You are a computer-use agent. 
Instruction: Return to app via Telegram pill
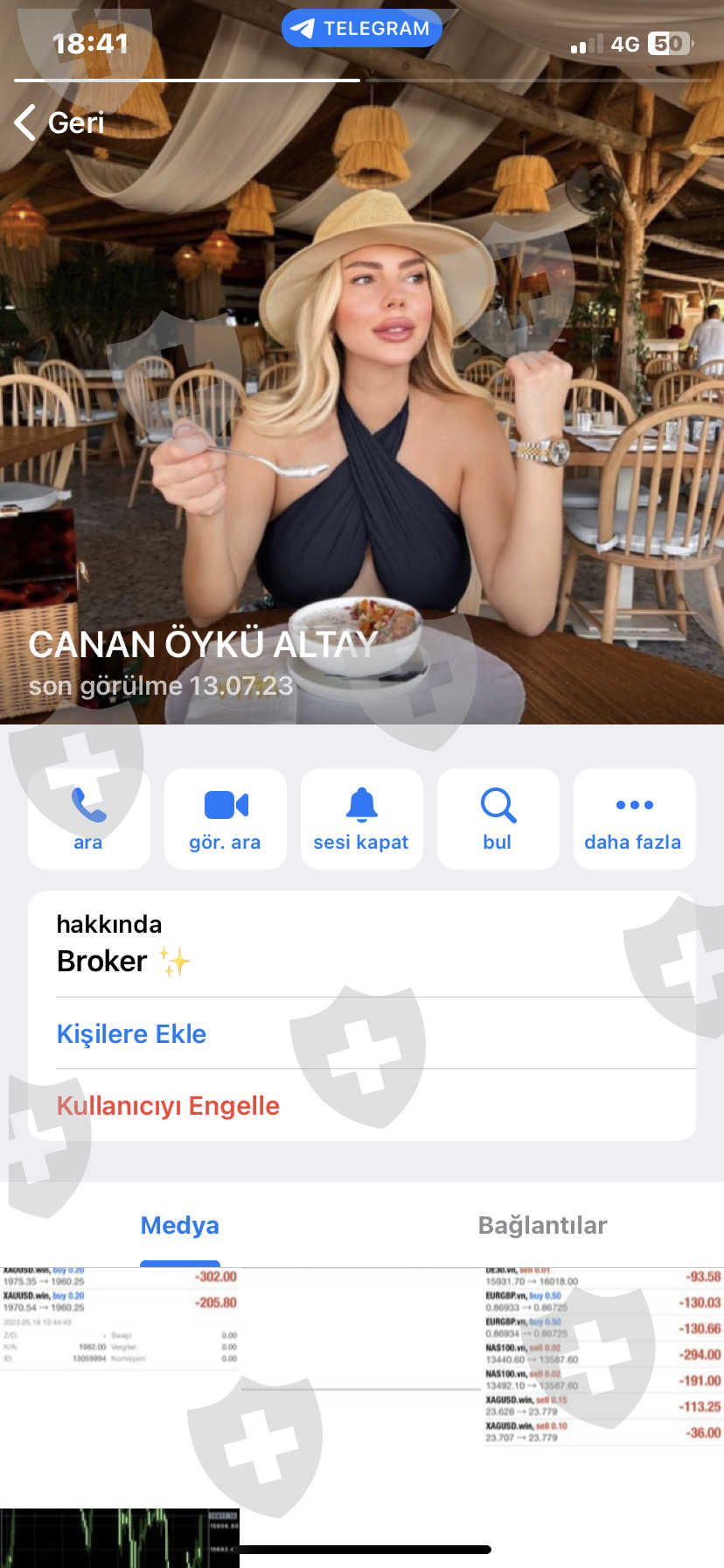tap(361, 28)
